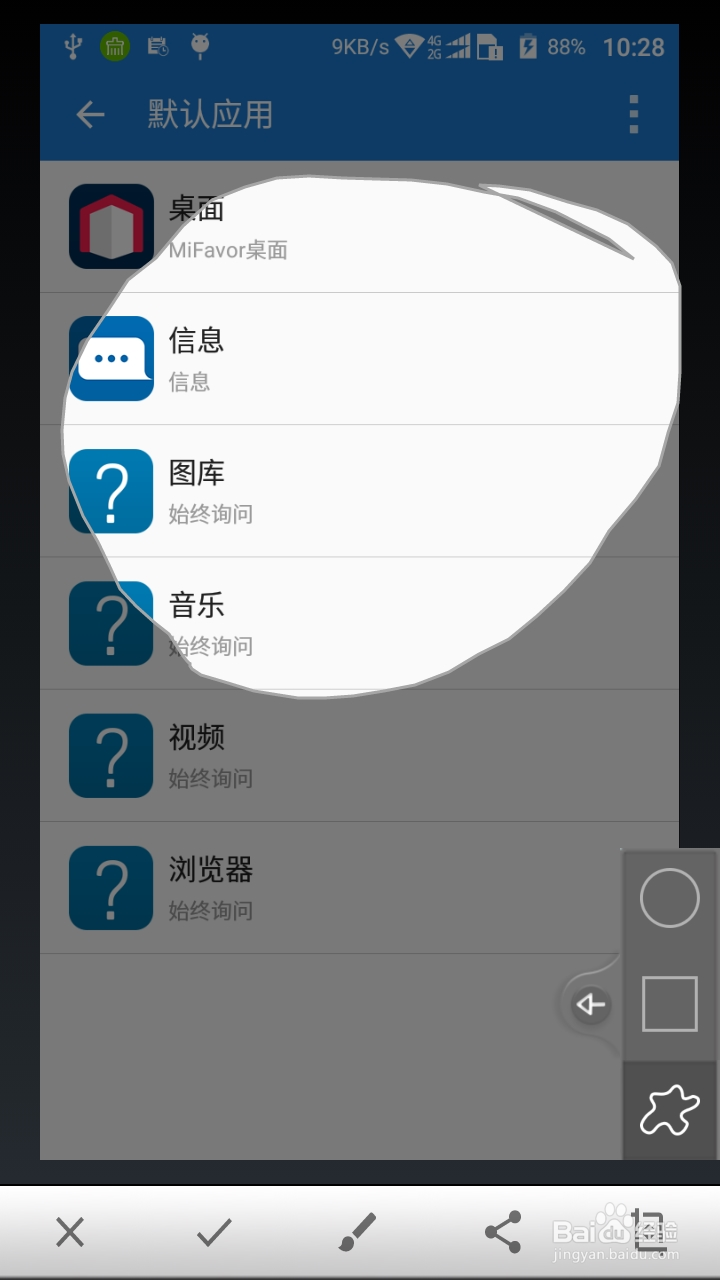720x1280 pixels.
Task: Tap the back arrow beside 默认应用
Action: pos(89,114)
